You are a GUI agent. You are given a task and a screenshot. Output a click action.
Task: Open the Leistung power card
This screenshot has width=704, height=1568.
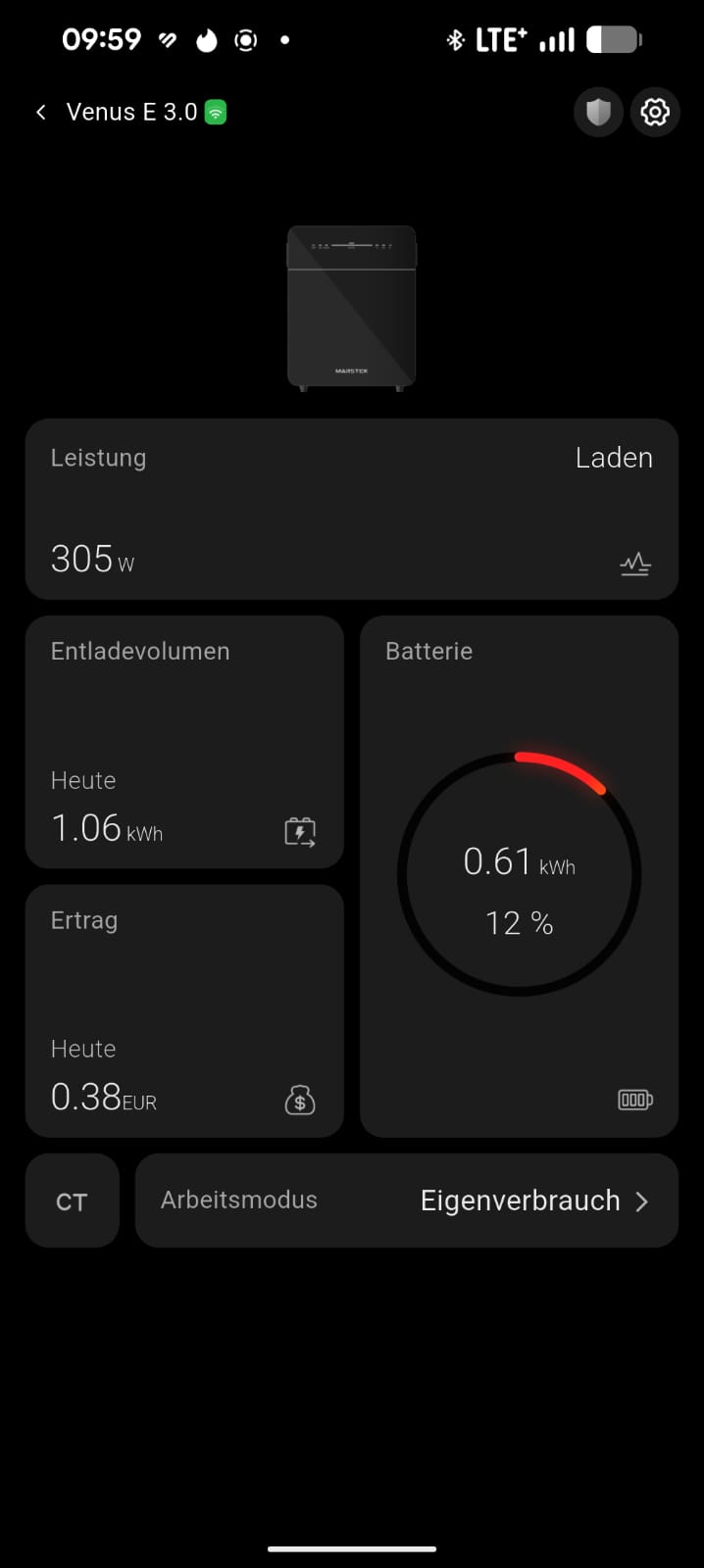(351, 509)
